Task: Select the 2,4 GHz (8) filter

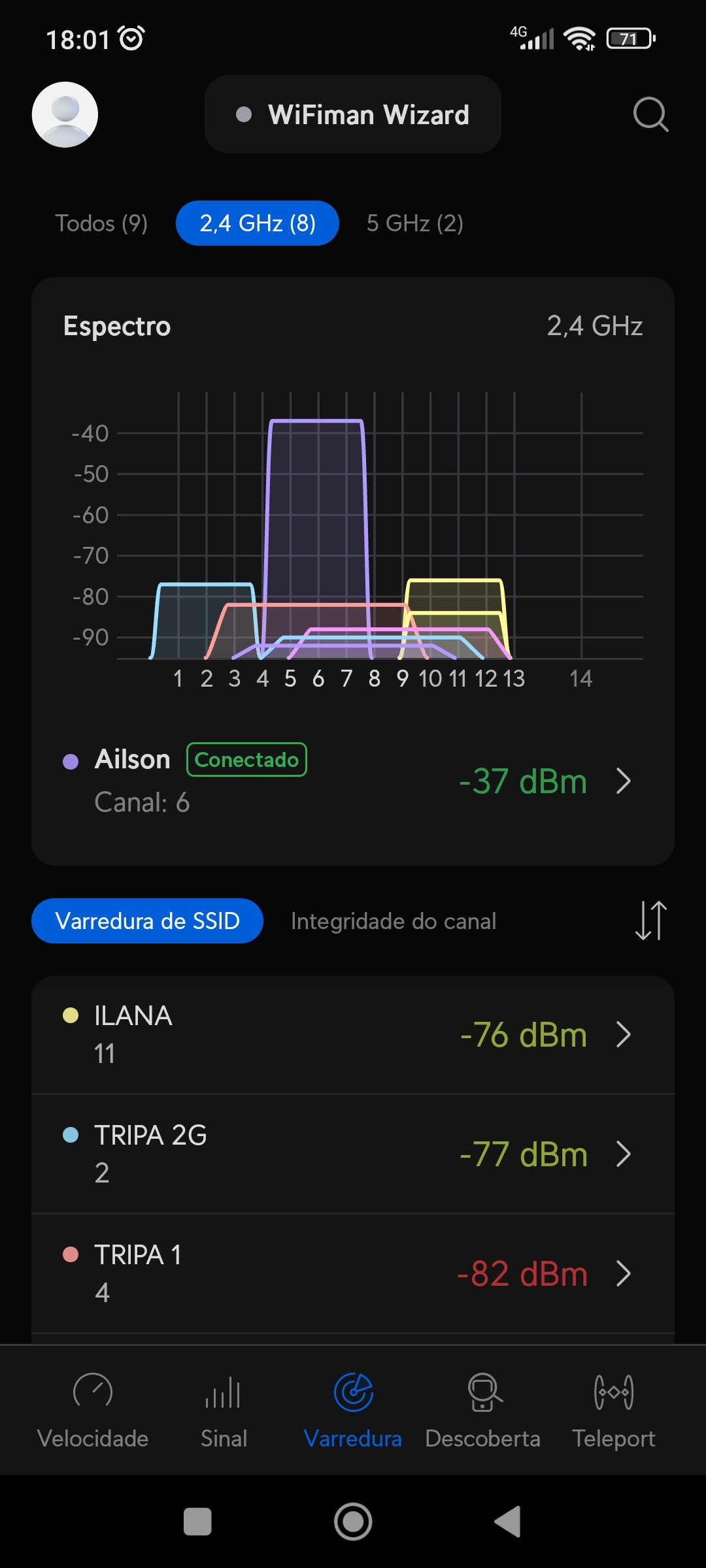Action: 258,223
